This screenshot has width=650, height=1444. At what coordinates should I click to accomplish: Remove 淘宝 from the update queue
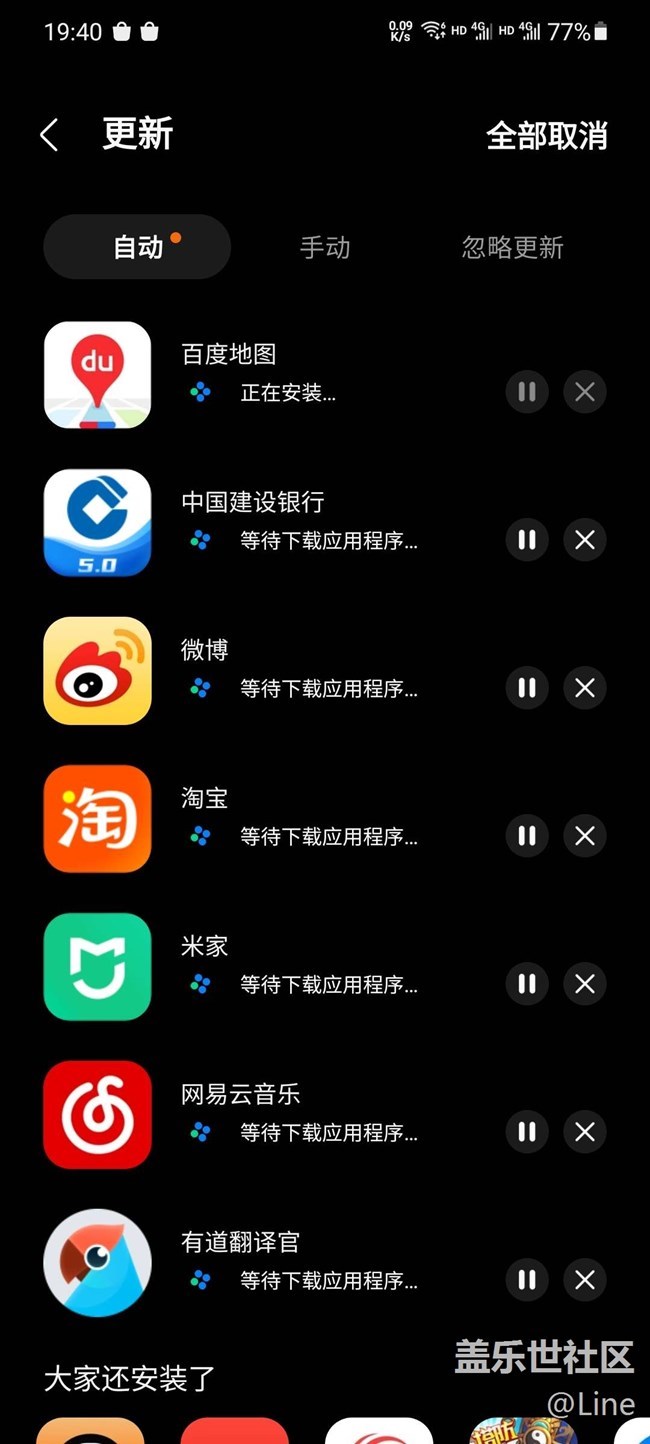(585, 836)
